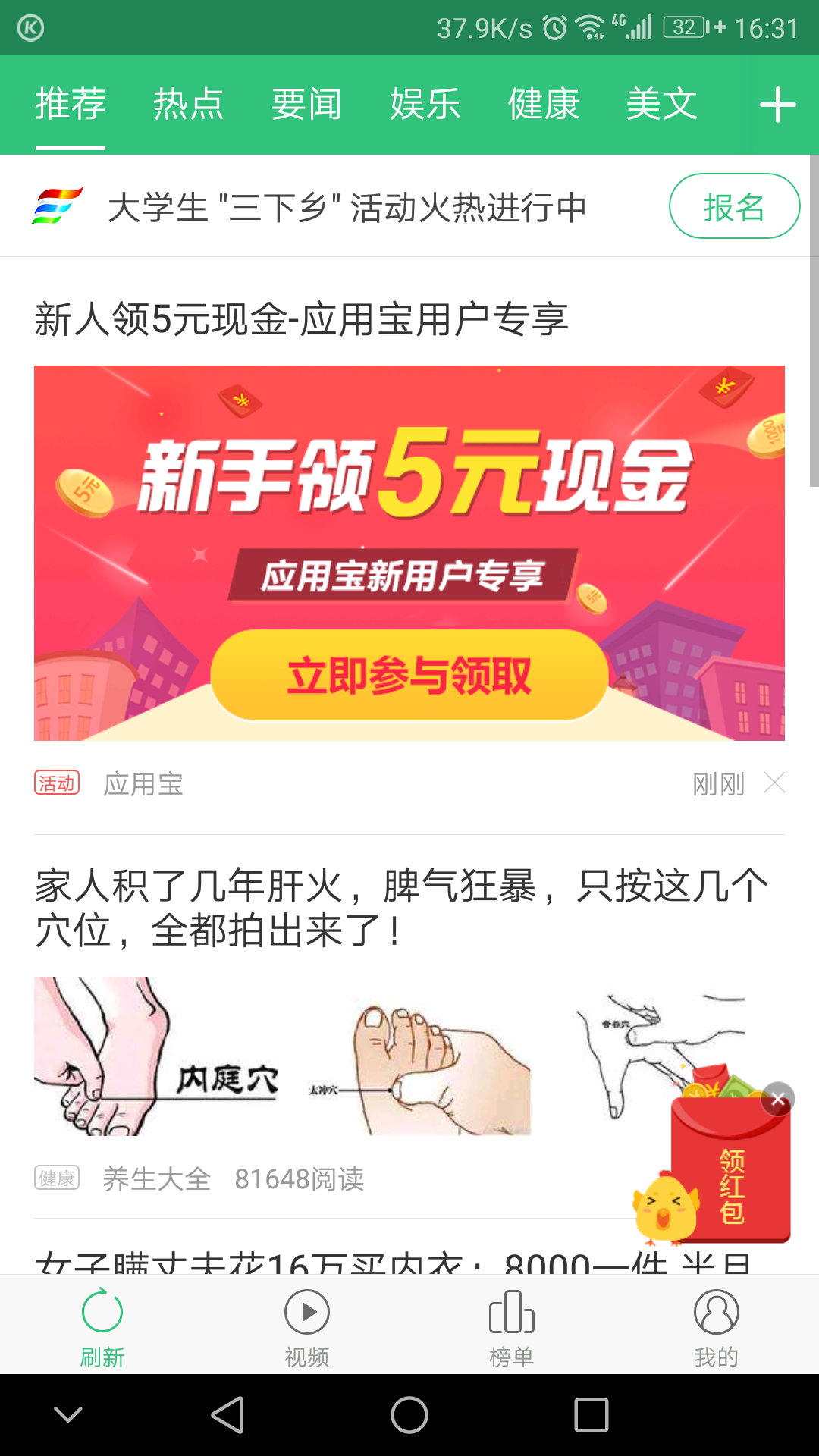Open the 大学生三下乡 activity banner
The height and width of the screenshot is (1456, 819).
click(347, 207)
